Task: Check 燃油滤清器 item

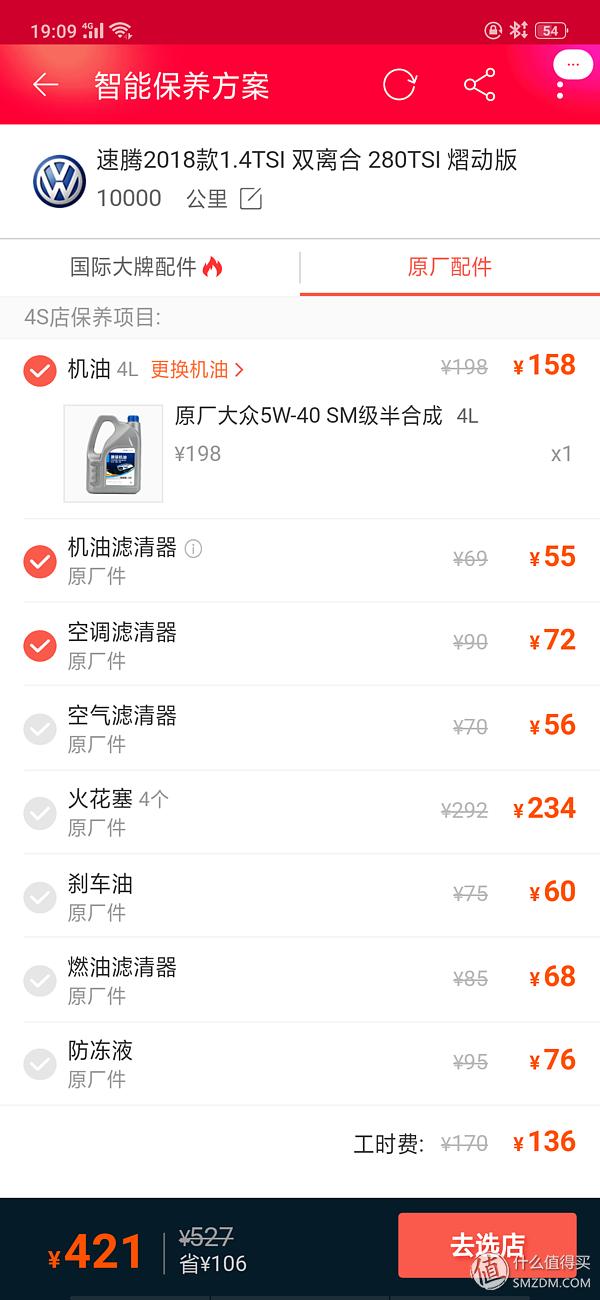Action: [40, 980]
